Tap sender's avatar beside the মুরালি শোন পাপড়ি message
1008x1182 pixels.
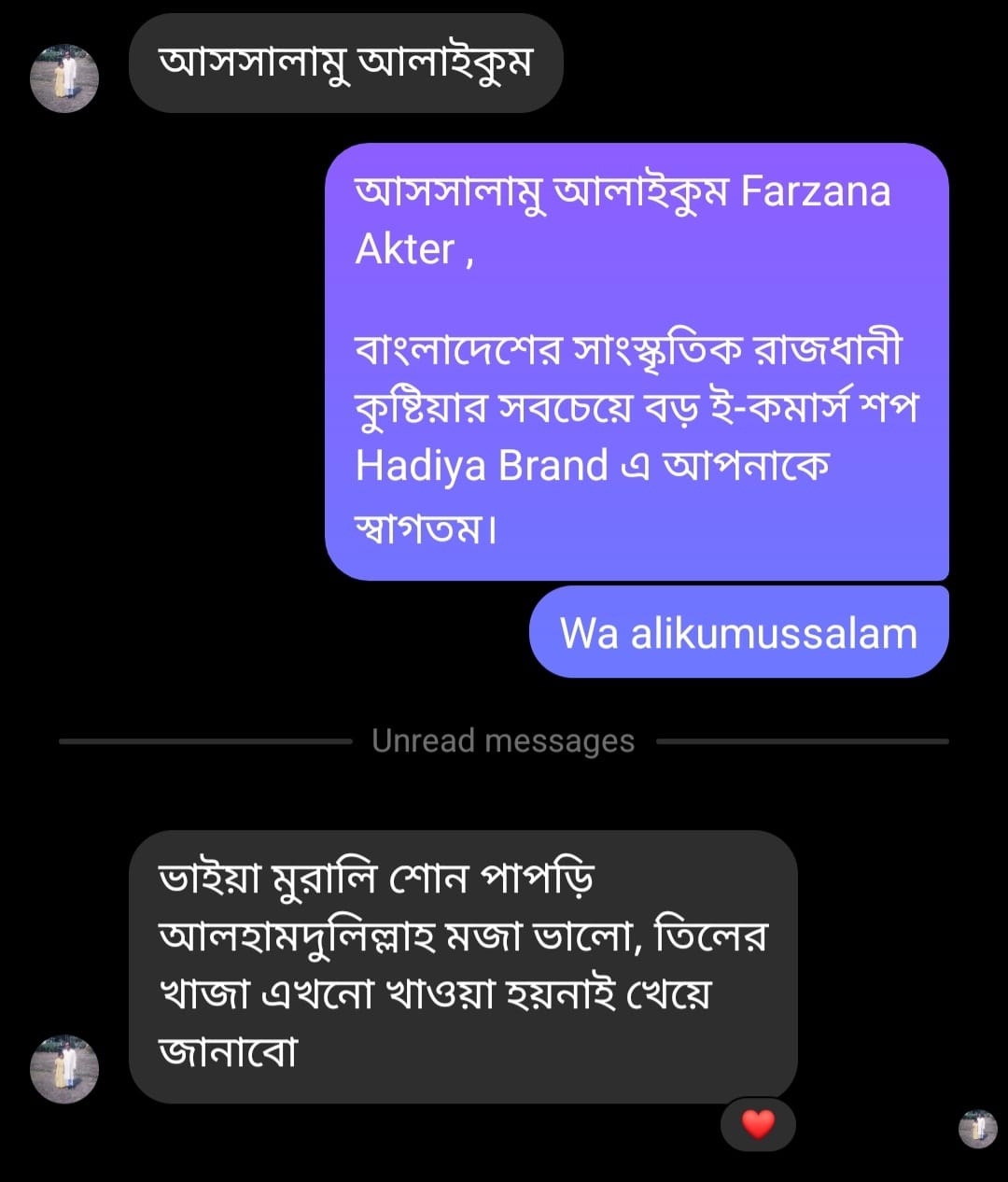[x=64, y=1069]
